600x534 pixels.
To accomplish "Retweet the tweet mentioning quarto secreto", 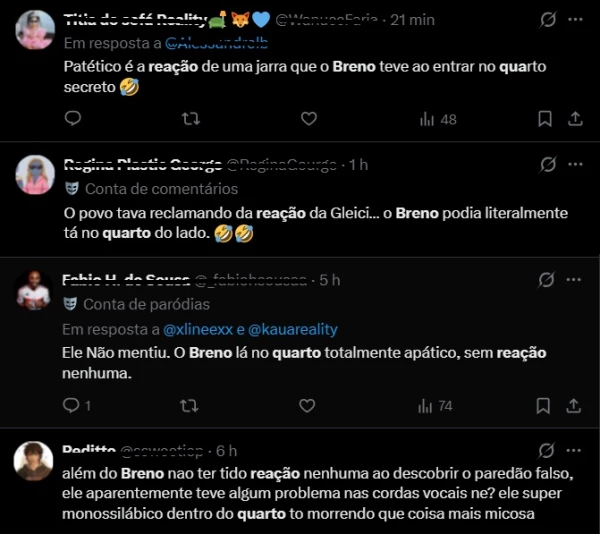I will click(189, 119).
